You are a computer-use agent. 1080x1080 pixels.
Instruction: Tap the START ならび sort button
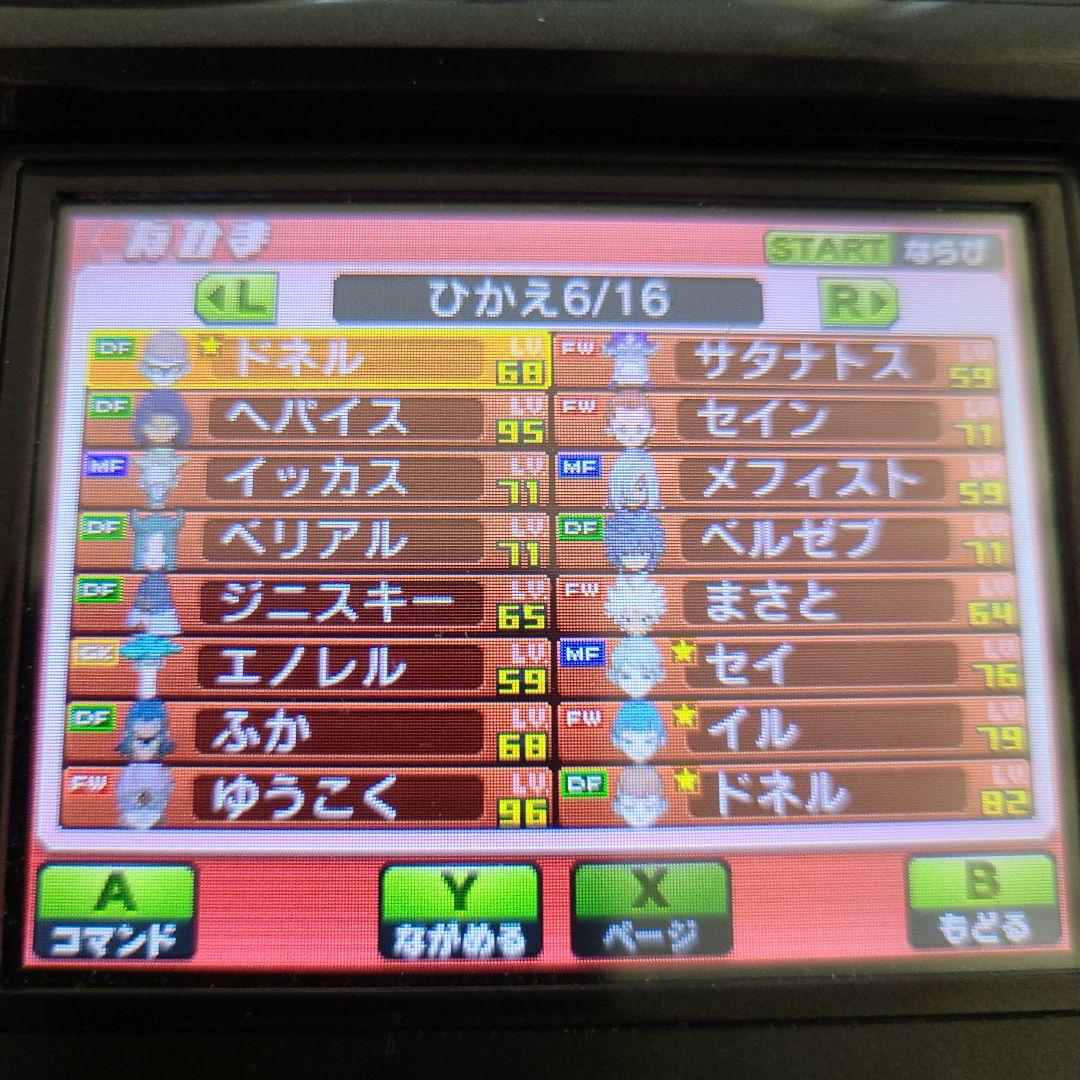click(x=882, y=250)
